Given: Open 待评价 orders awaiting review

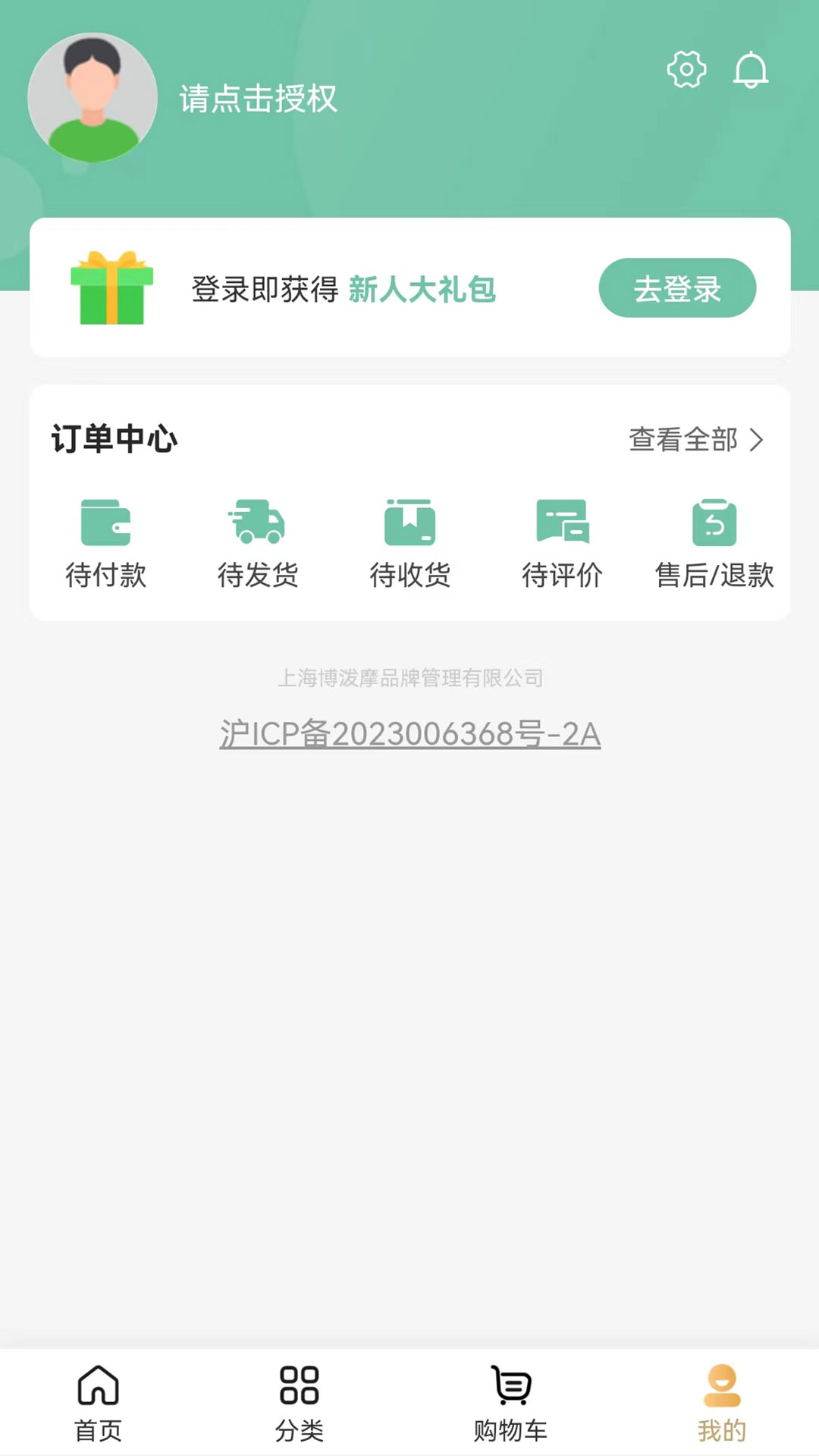Looking at the screenshot, I should pyautogui.click(x=562, y=544).
